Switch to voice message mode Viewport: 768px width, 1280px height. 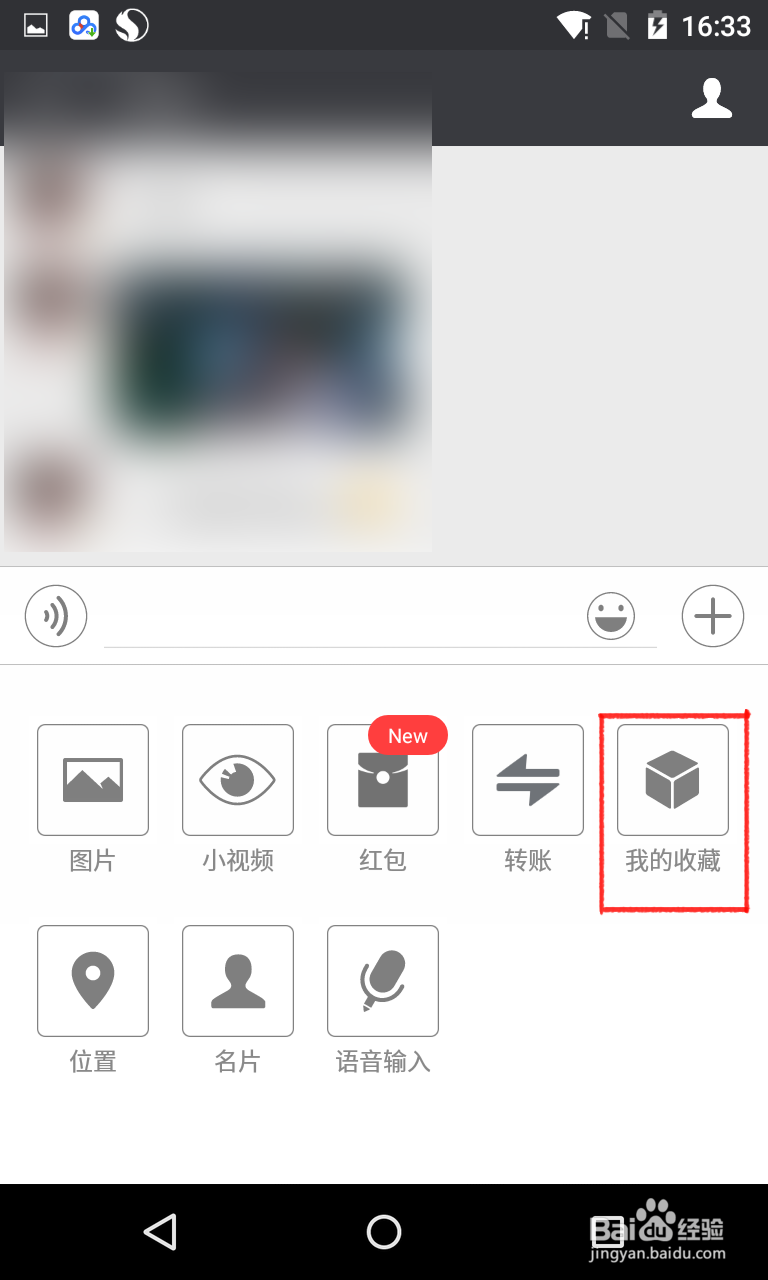click(55, 616)
